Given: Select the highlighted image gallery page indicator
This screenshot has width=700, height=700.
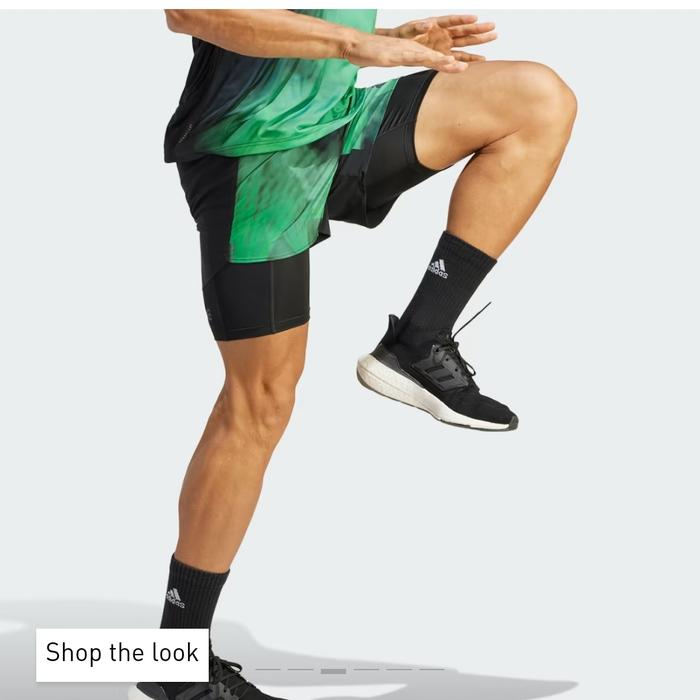Looking at the screenshot, I should [x=333, y=670].
